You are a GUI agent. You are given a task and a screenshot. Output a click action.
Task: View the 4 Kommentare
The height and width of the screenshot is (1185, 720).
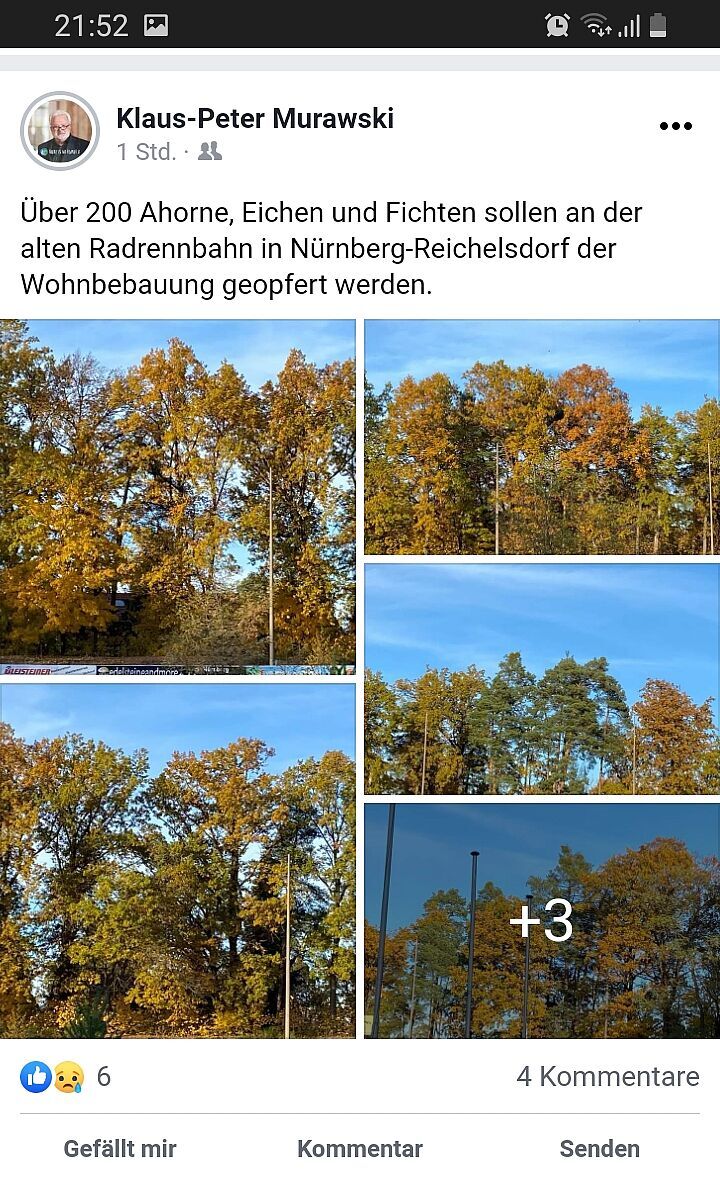pos(607,1076)
